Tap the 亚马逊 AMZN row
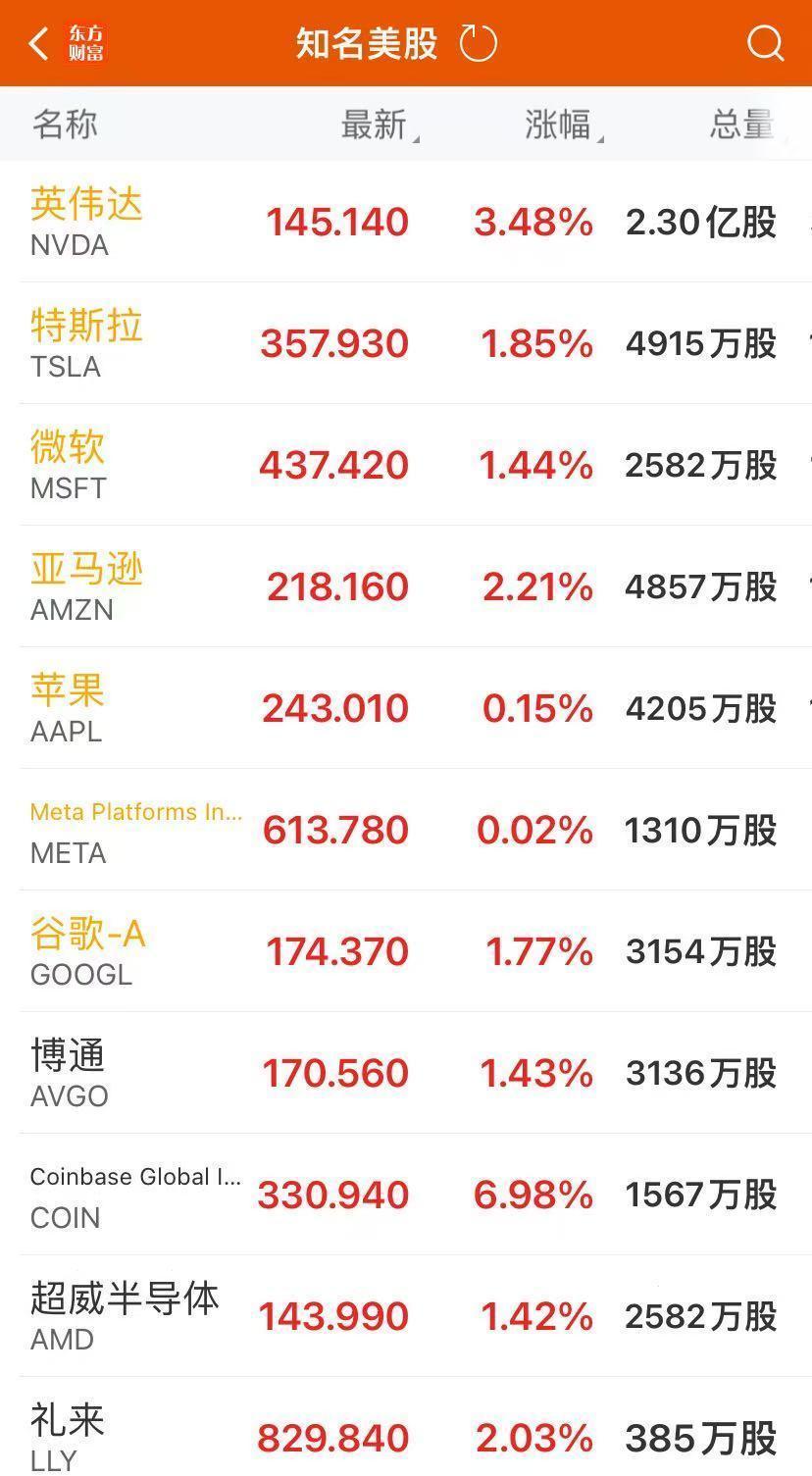The height and width of the screenshot is (1476, 812). [294, 585]
